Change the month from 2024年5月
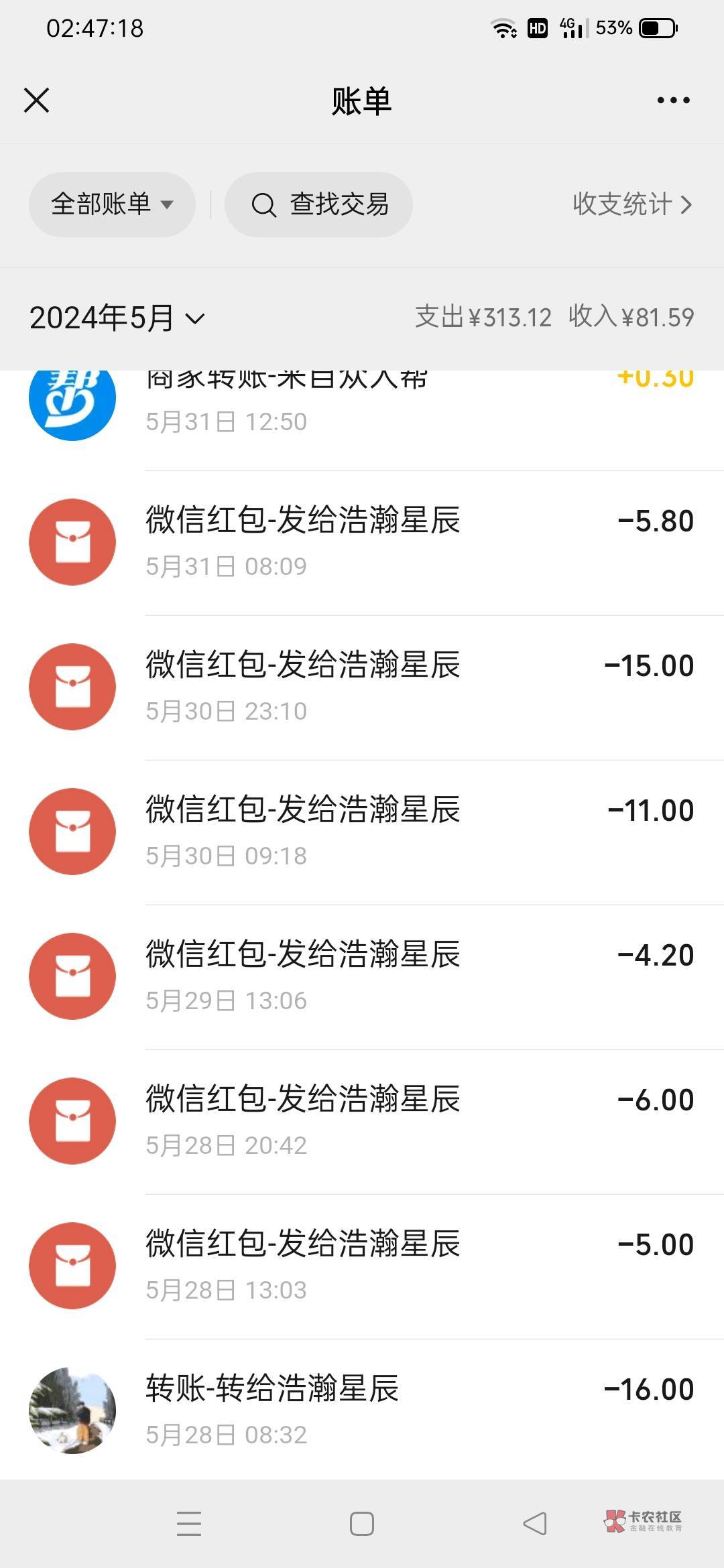 [x=117, y=318]
